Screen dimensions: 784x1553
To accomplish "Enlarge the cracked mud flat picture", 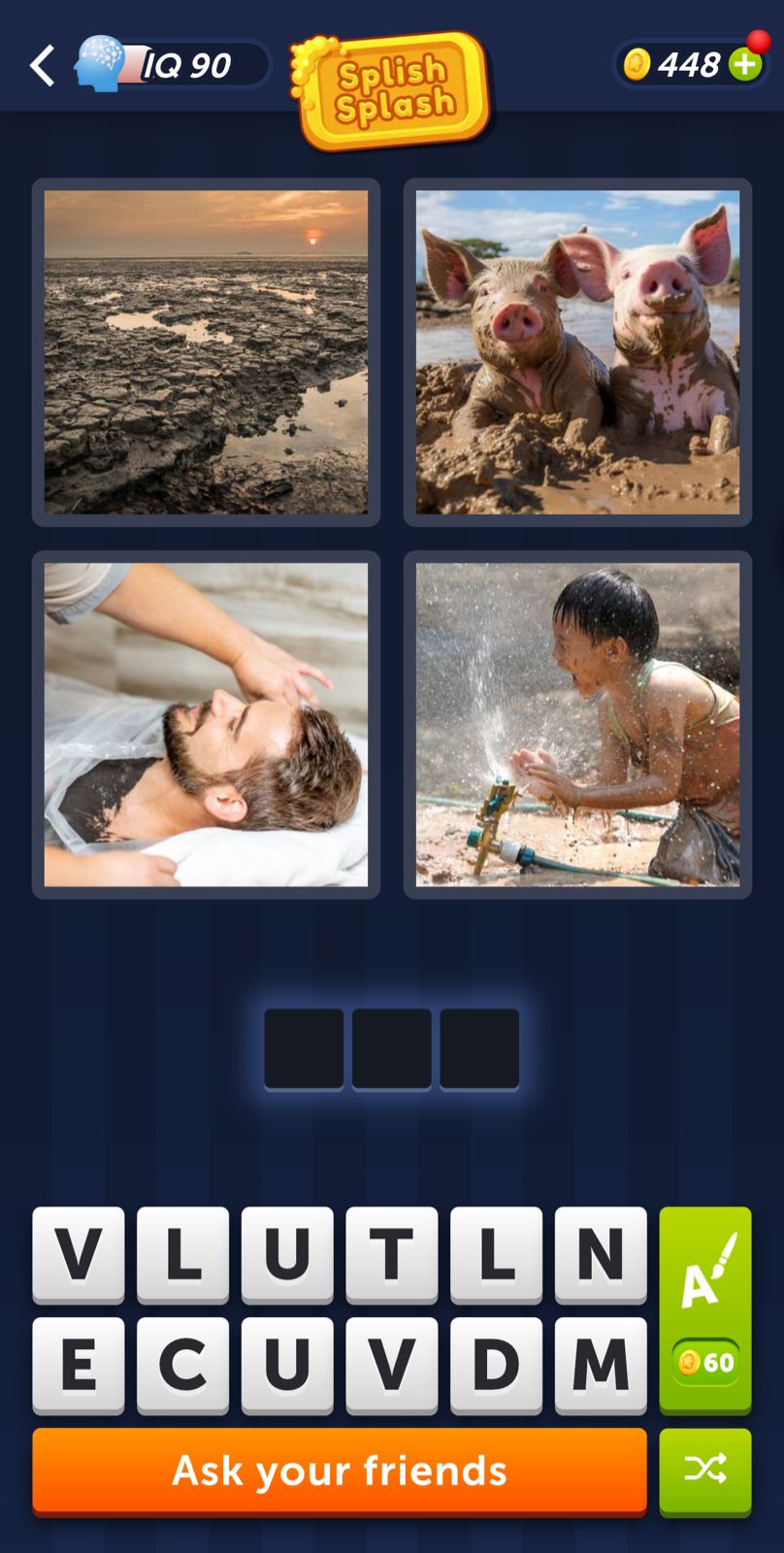I will coord(206,351).
